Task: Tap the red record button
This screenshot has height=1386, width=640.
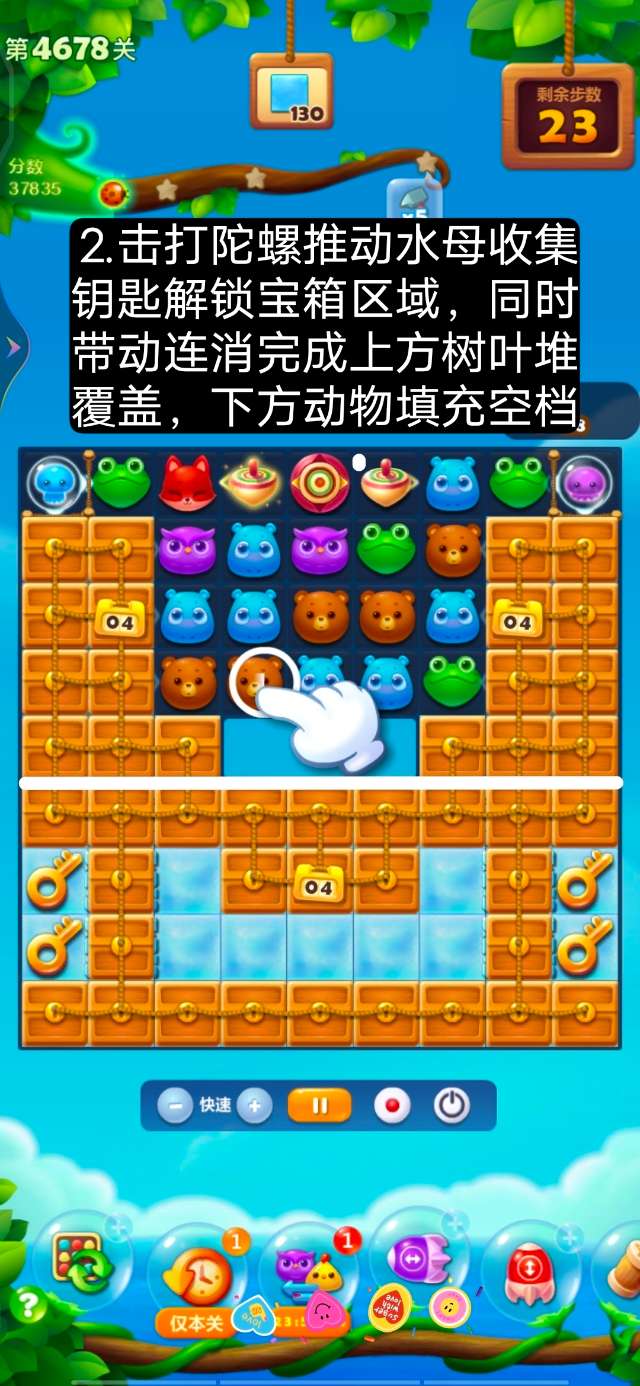Action: point(392,1106)
